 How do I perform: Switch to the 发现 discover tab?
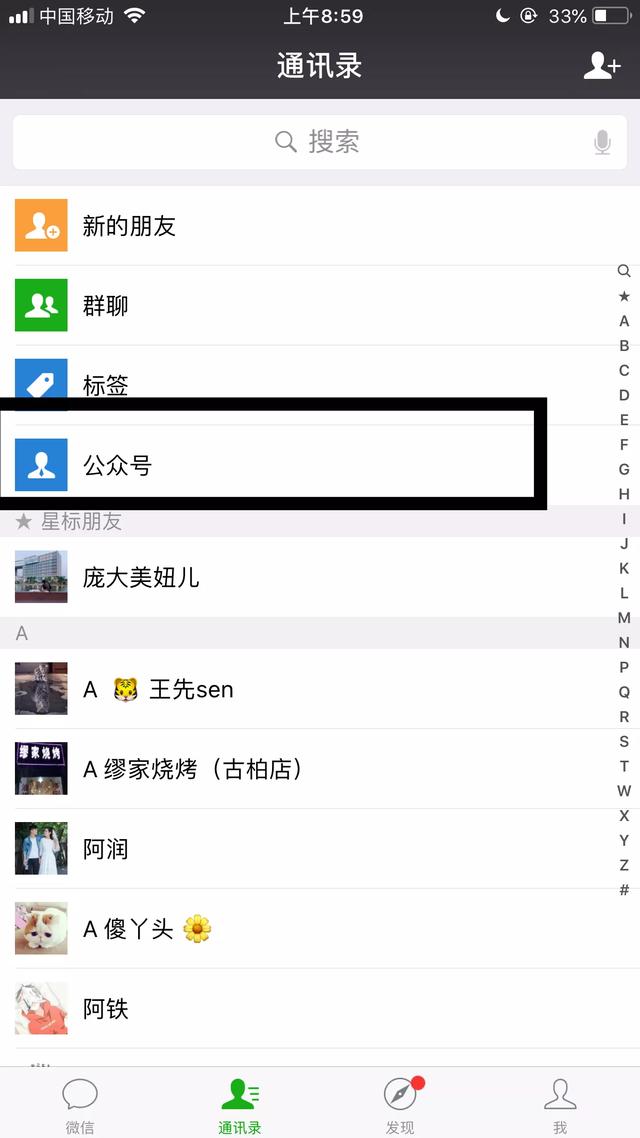(x=400, y=1104)
